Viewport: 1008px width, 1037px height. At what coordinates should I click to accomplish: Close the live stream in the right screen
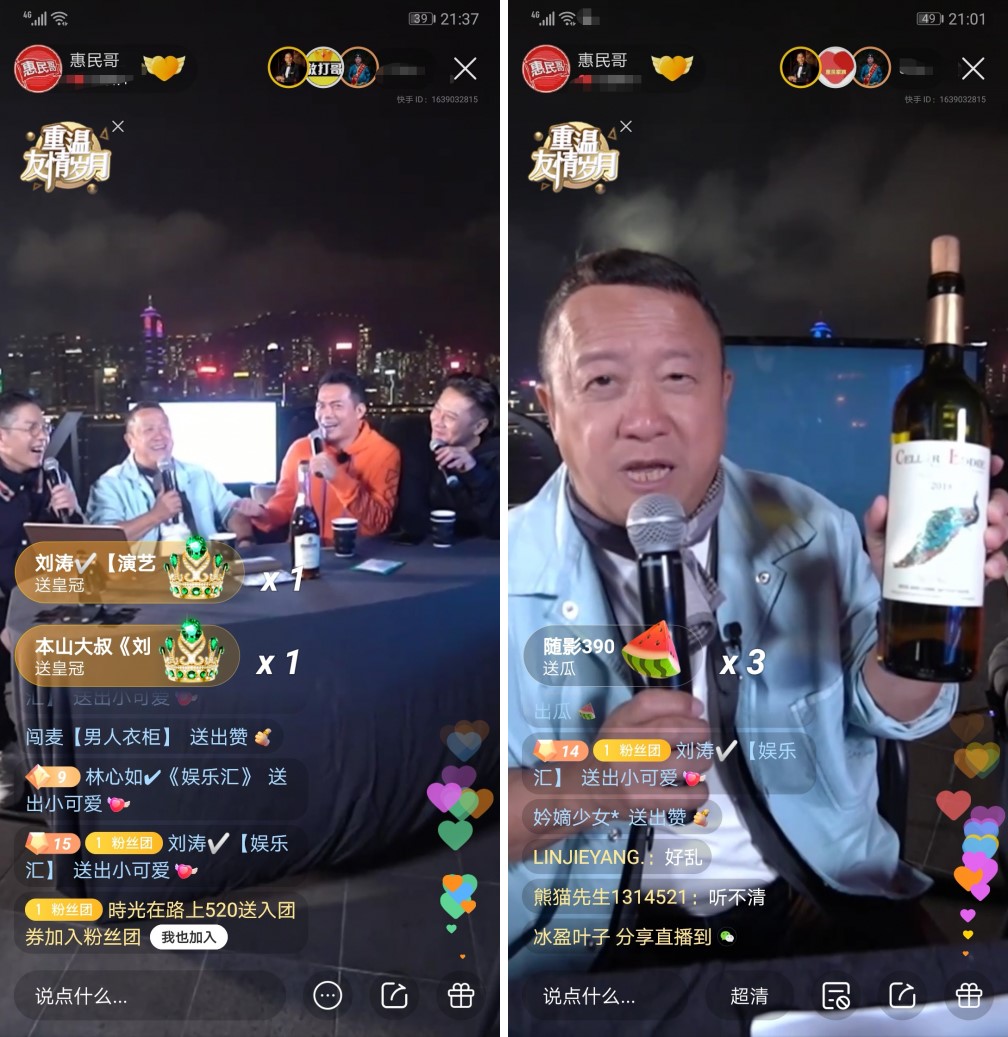tap(973, 68)
